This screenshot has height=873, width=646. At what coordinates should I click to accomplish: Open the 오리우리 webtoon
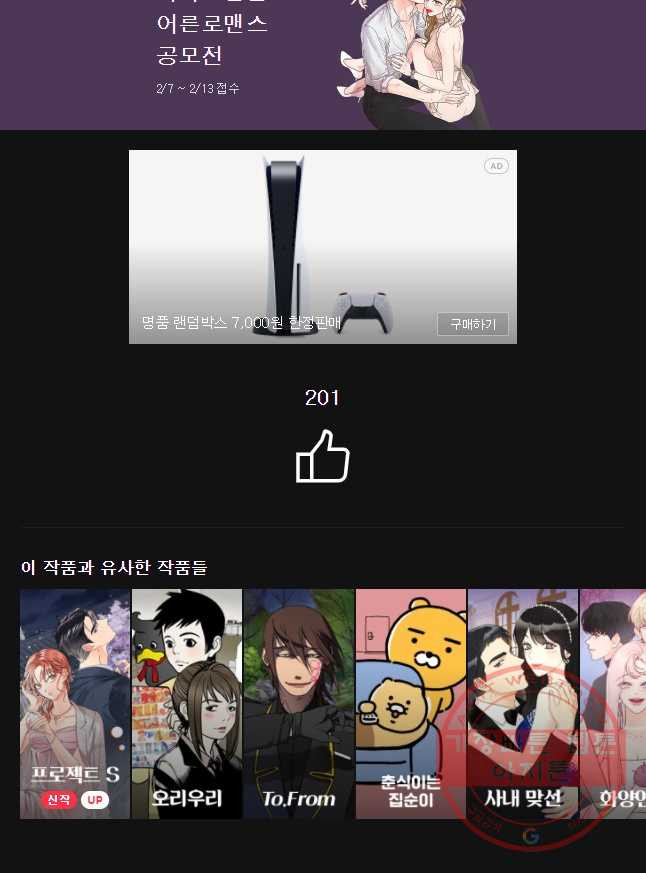coord(187,703)
